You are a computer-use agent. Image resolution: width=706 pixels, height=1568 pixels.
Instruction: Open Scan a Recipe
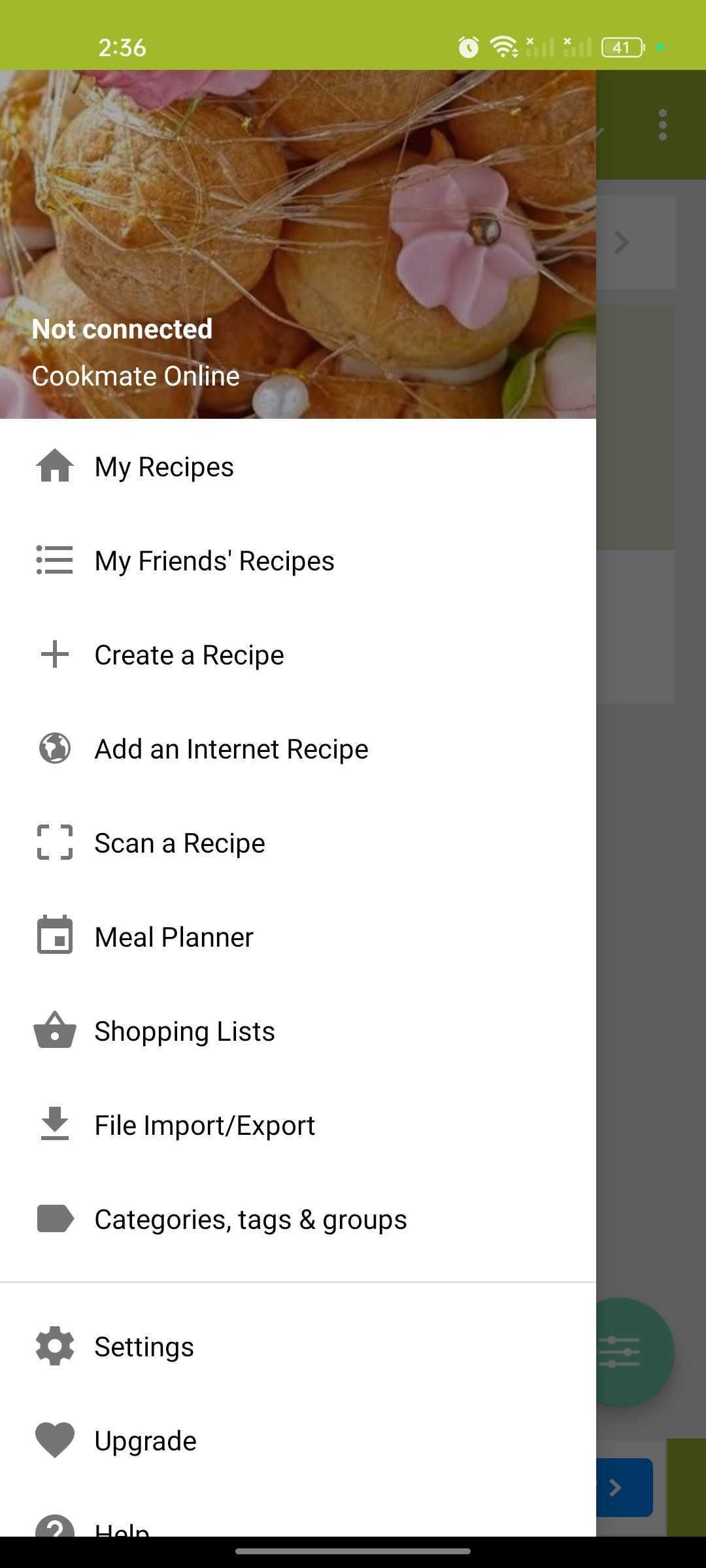(179, 843)
